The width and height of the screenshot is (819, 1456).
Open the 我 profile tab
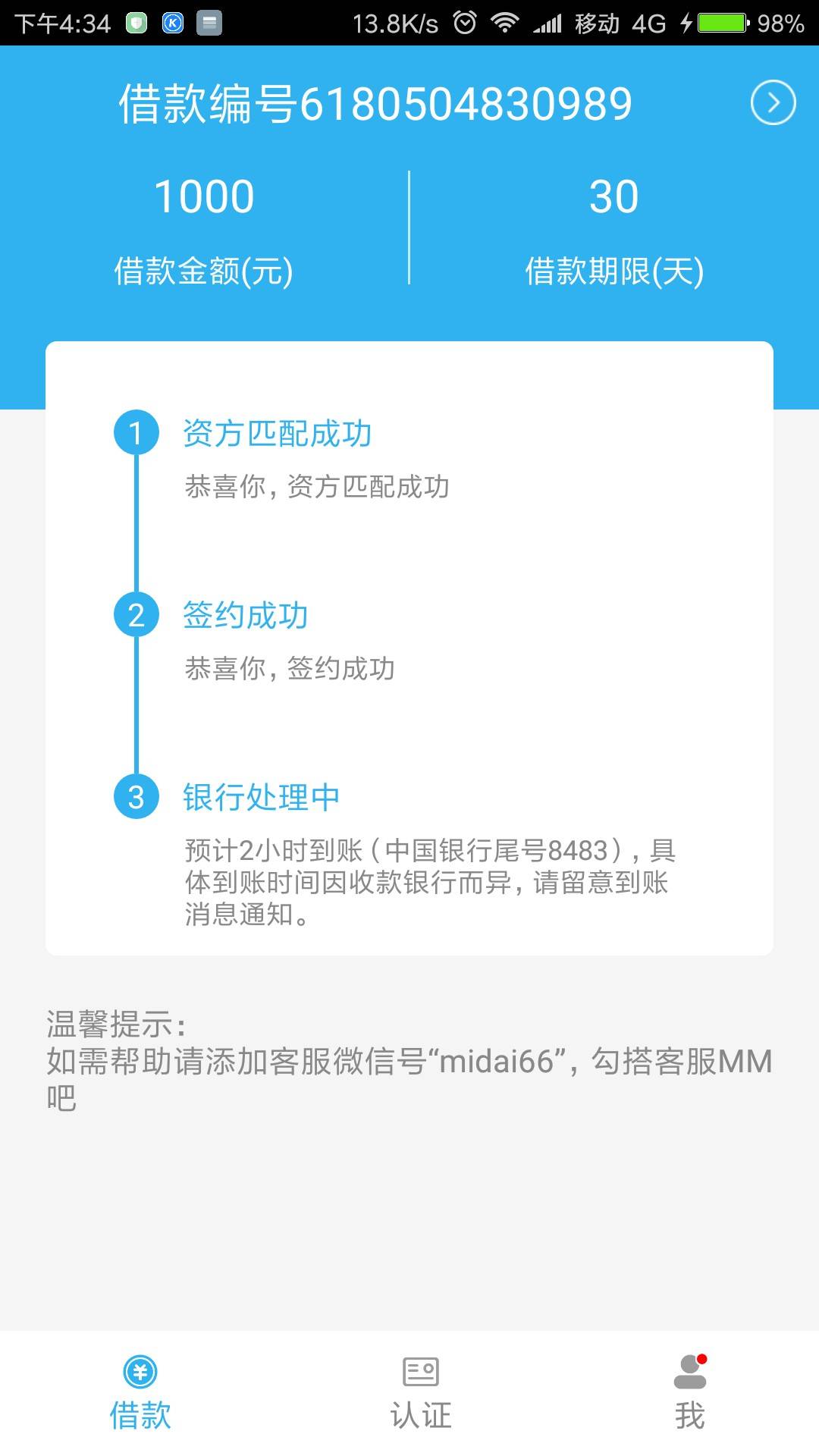[690, 1393]
